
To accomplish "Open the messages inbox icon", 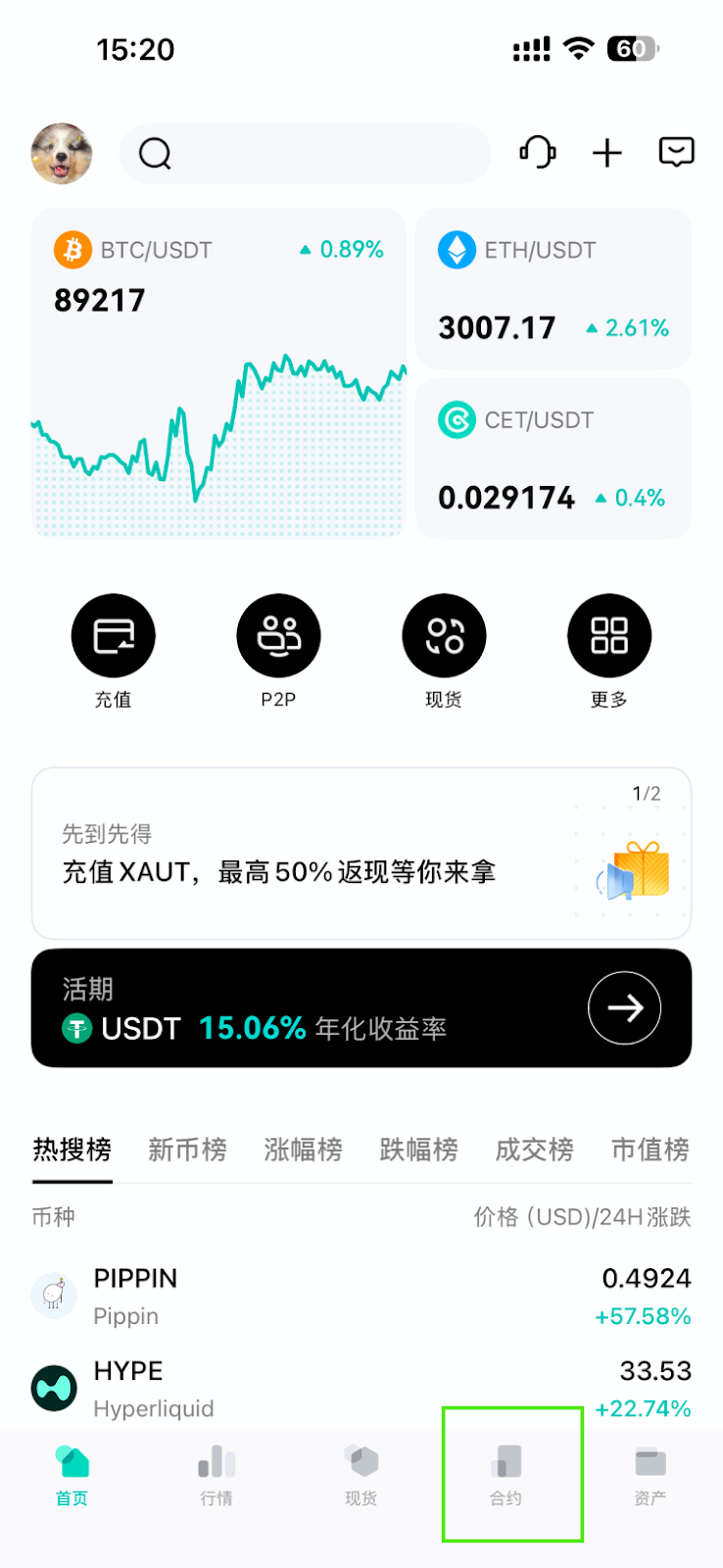I will [677, 152].
